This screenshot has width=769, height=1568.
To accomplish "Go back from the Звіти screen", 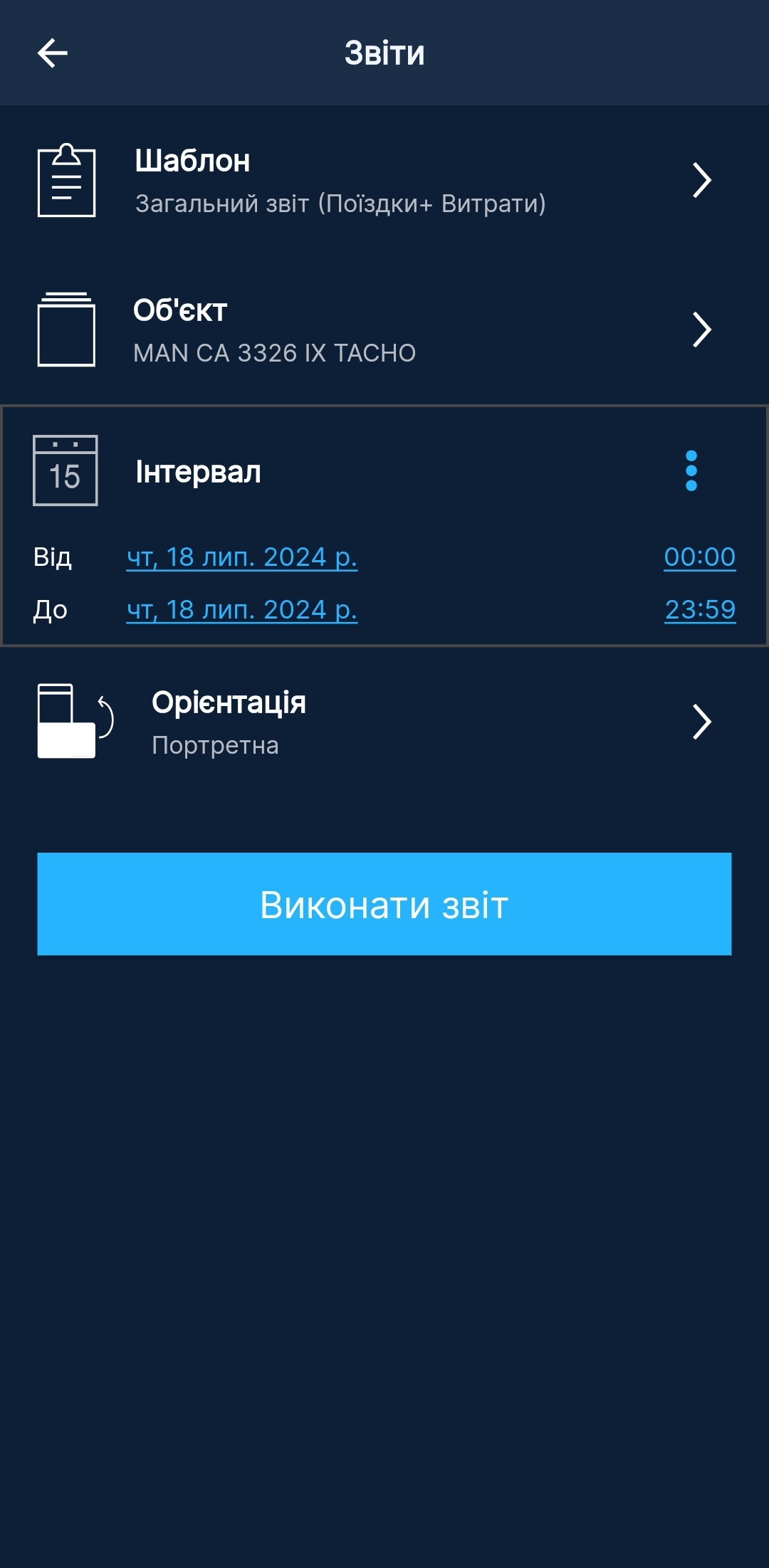I will coord(53,53).
